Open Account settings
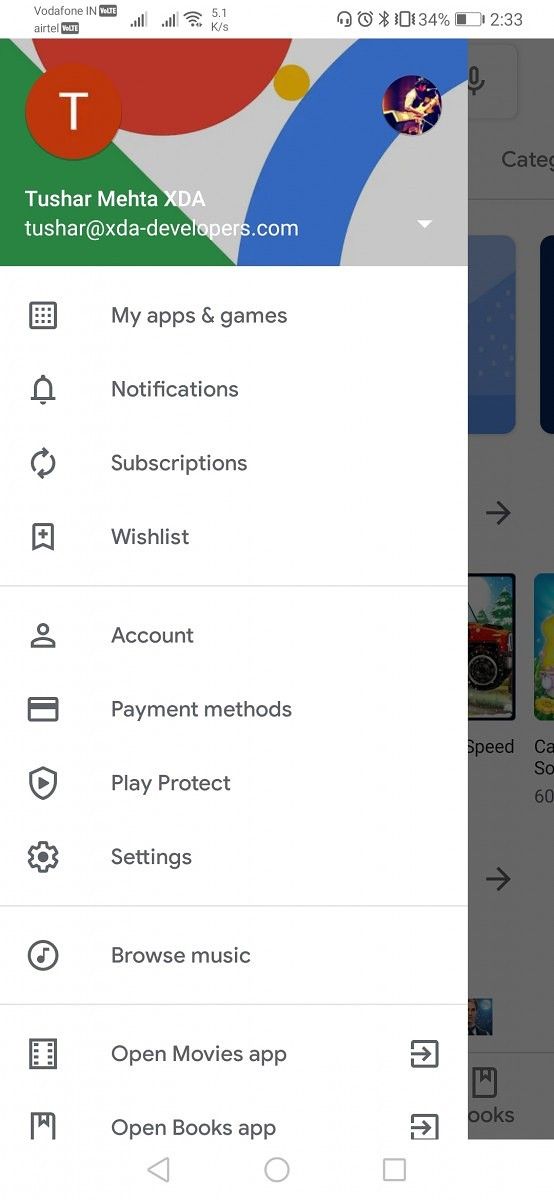This screenshot has height=1200, width=554. point(234,636)
